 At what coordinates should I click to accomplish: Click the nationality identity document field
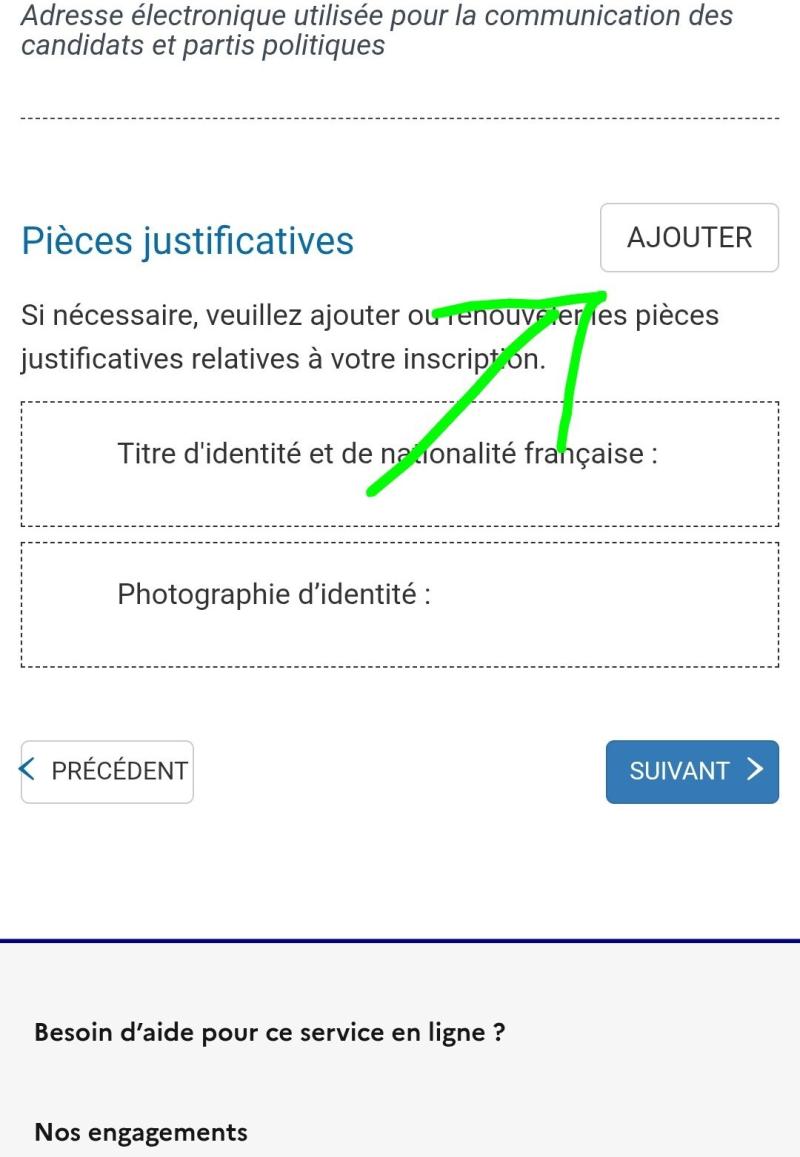tap(400, 463)
